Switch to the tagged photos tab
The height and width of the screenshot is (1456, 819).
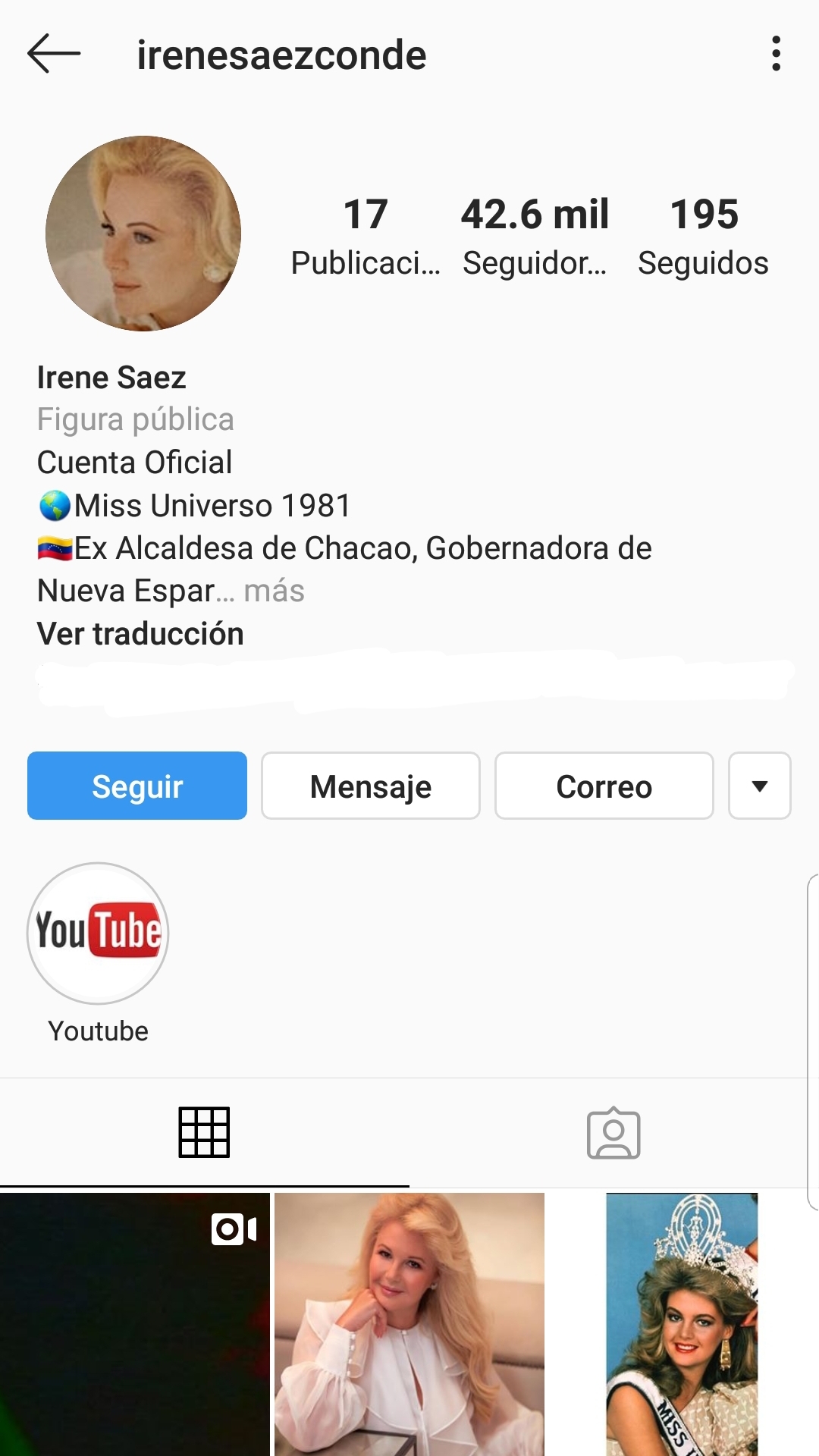coord(613,1132)
